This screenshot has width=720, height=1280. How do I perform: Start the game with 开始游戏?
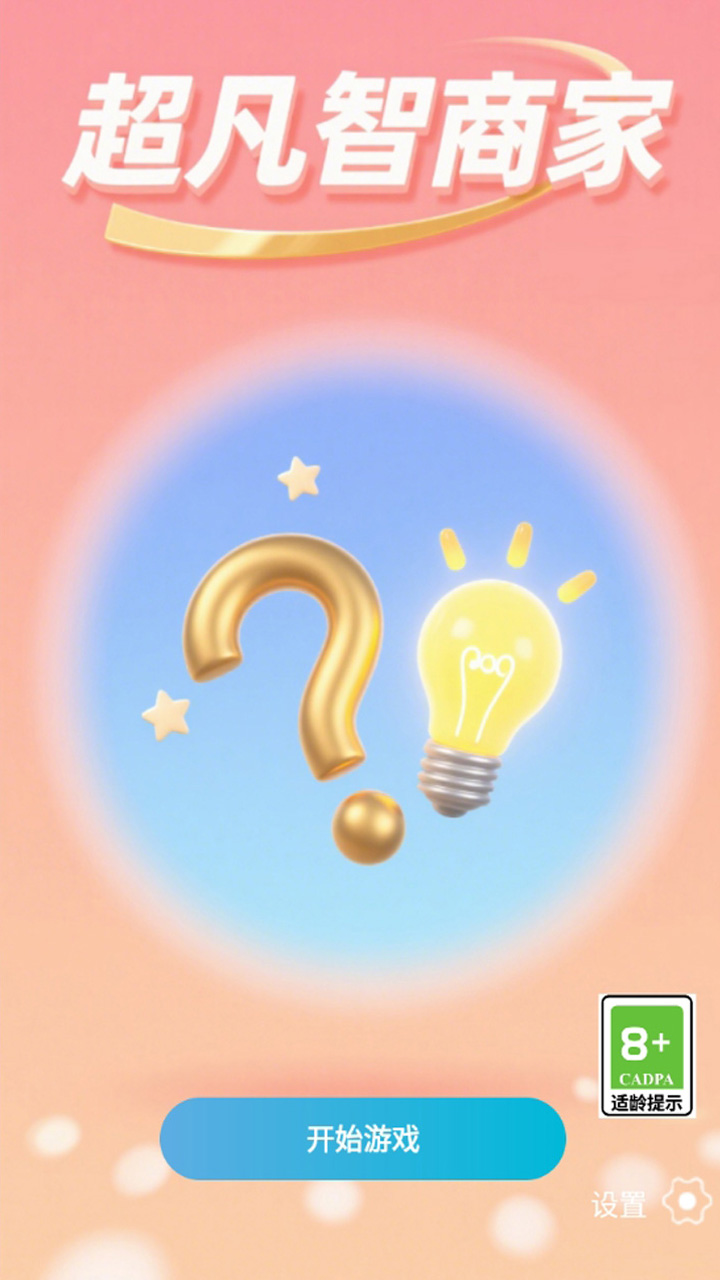pos(362,1139)
